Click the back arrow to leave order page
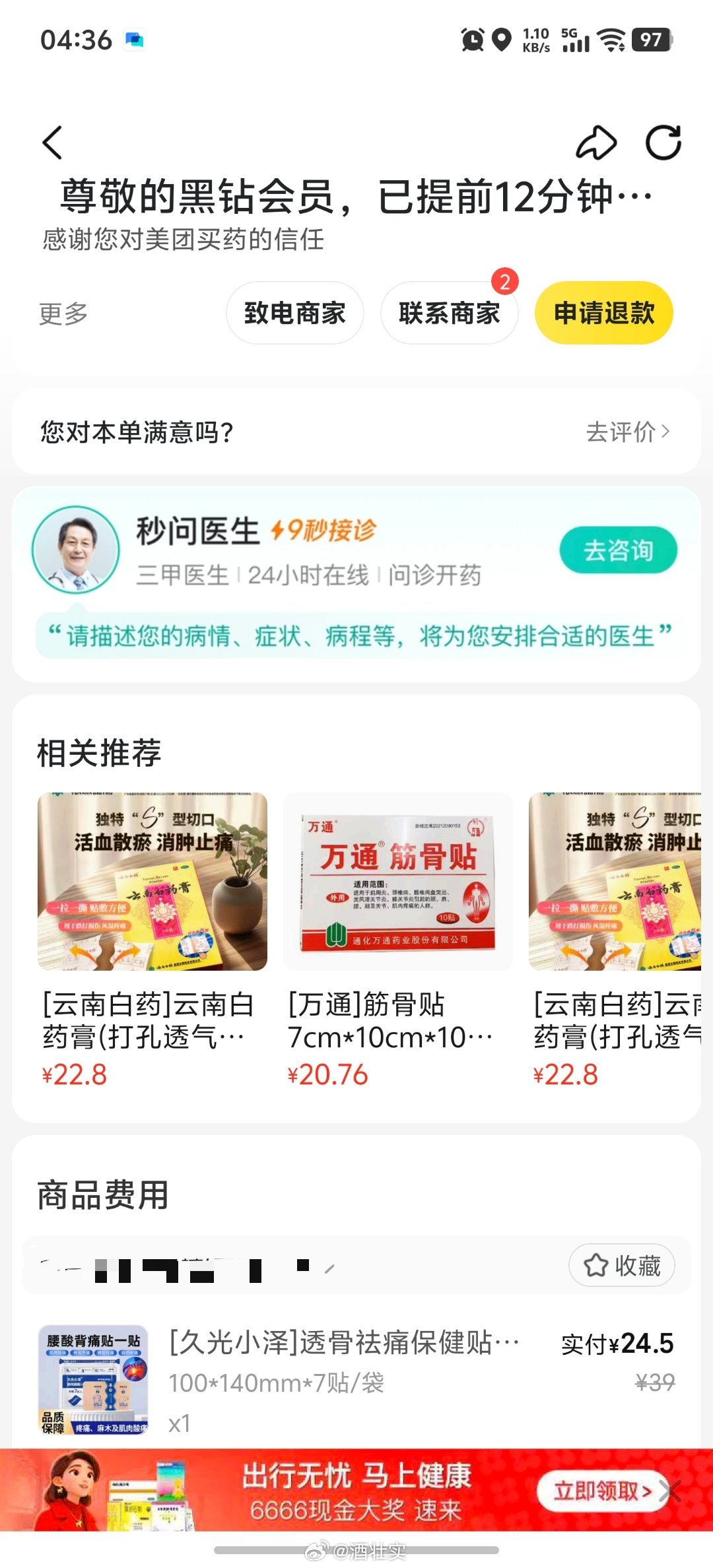This screenshot has height=1568, width=713. (x=52, y=143)
